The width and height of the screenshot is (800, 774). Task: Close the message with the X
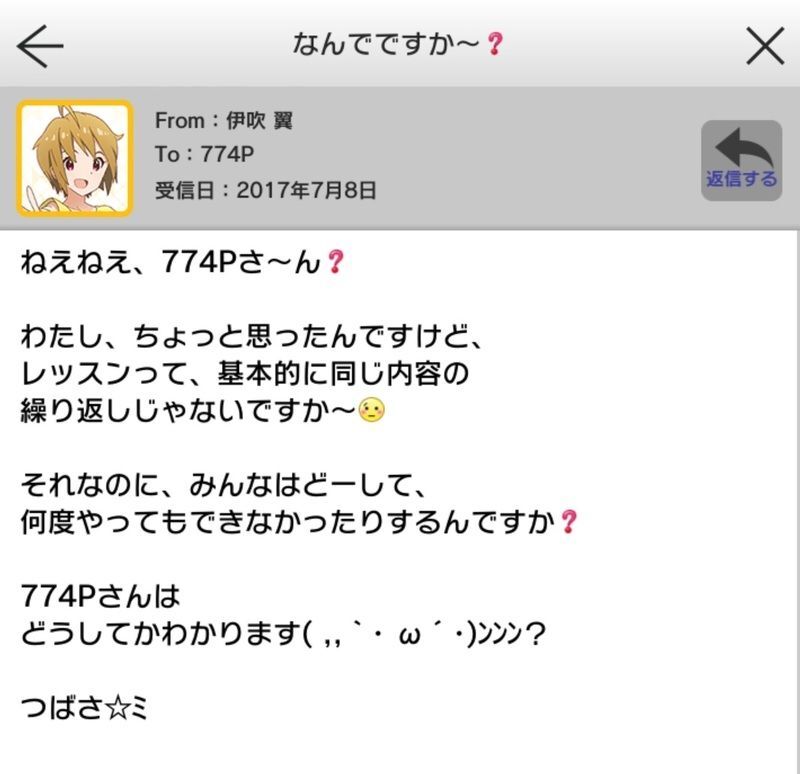click(x=765, y=46)
